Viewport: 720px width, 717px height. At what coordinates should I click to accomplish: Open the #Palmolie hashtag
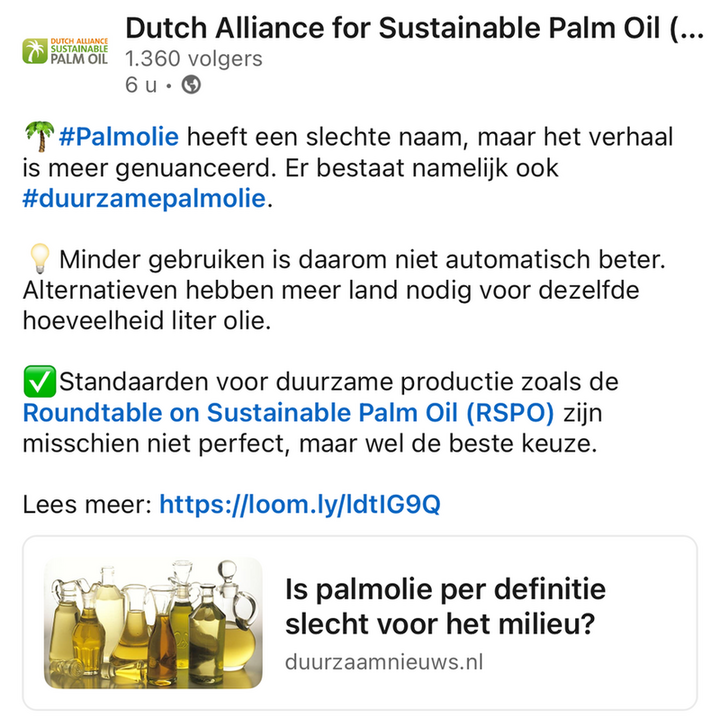point(119,136)
